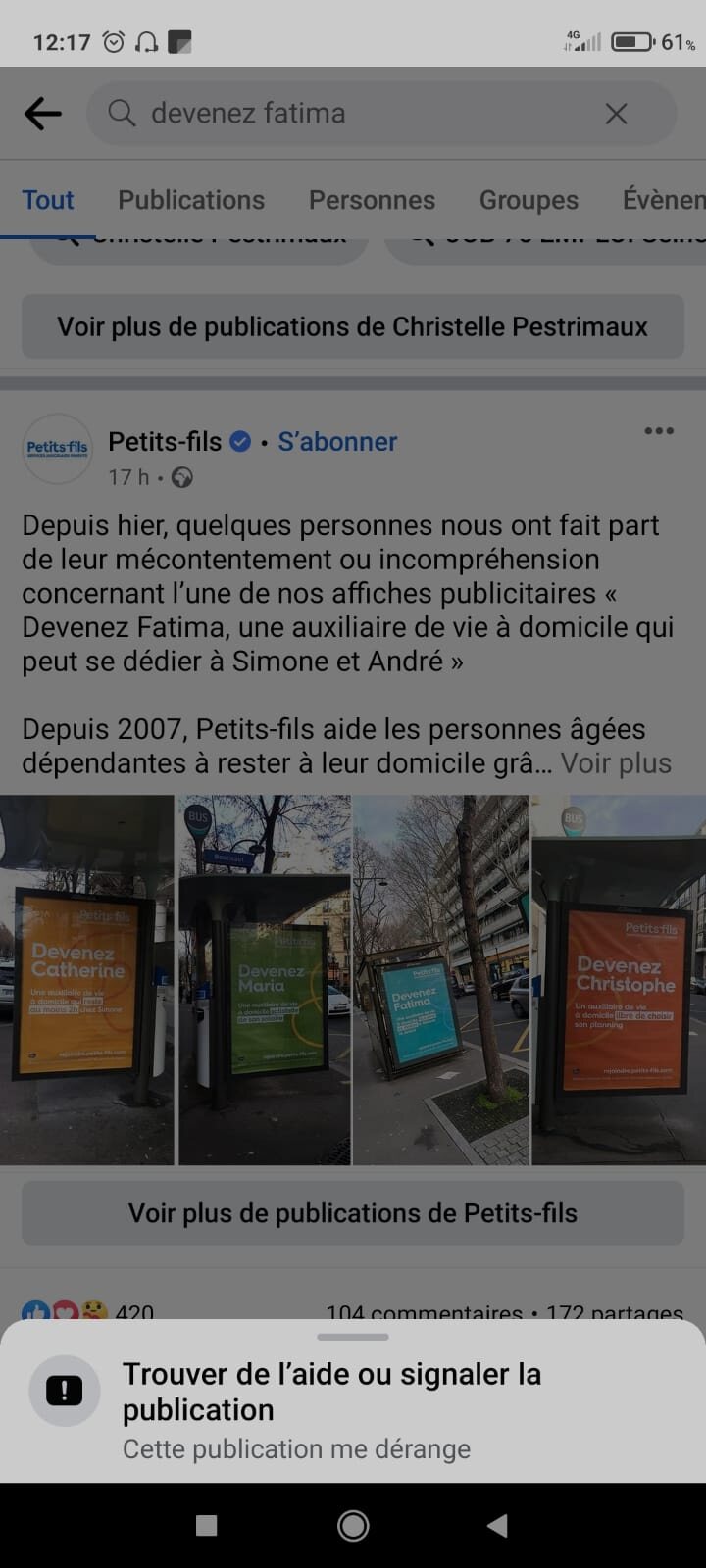The height and width of the screenshot is (1568, 706).
Task: Clear the search text with the X icon
Action: point(616,114)
